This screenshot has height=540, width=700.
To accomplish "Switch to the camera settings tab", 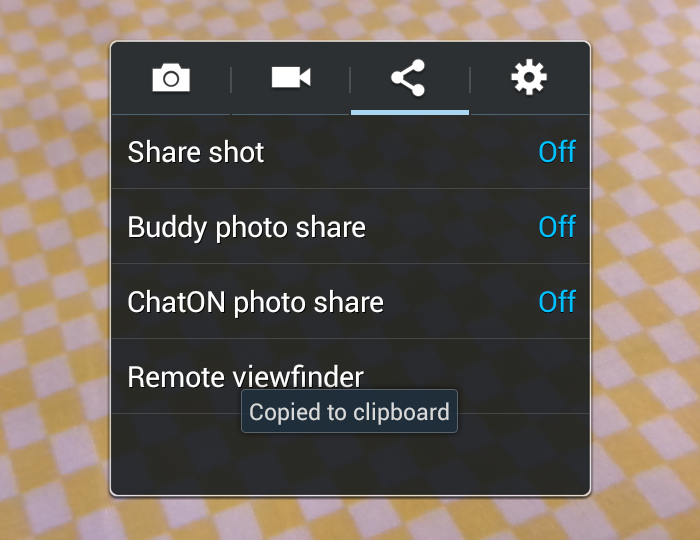I will click(171, 78).
